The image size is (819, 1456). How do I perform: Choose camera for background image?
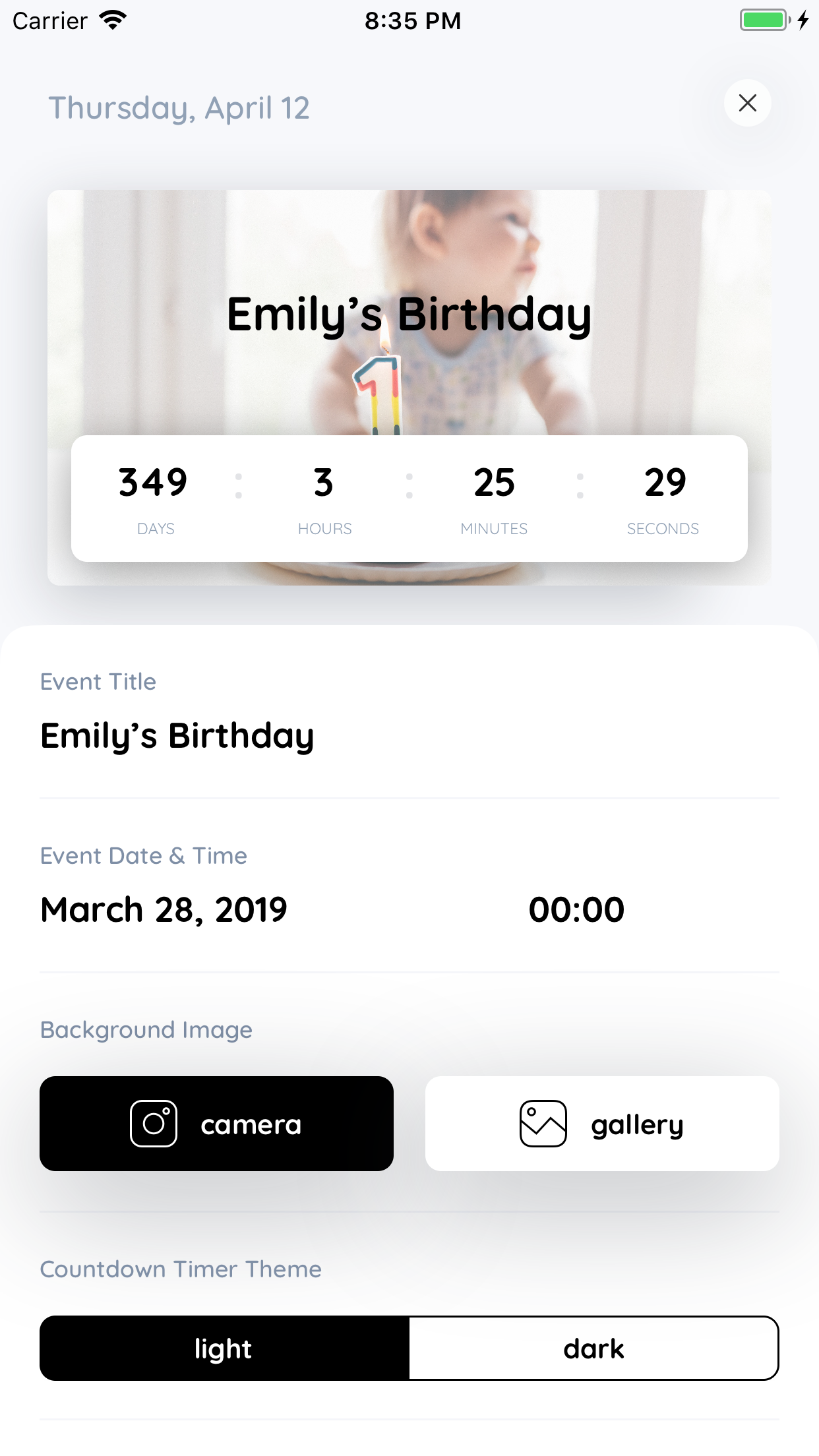[216, 1124]
